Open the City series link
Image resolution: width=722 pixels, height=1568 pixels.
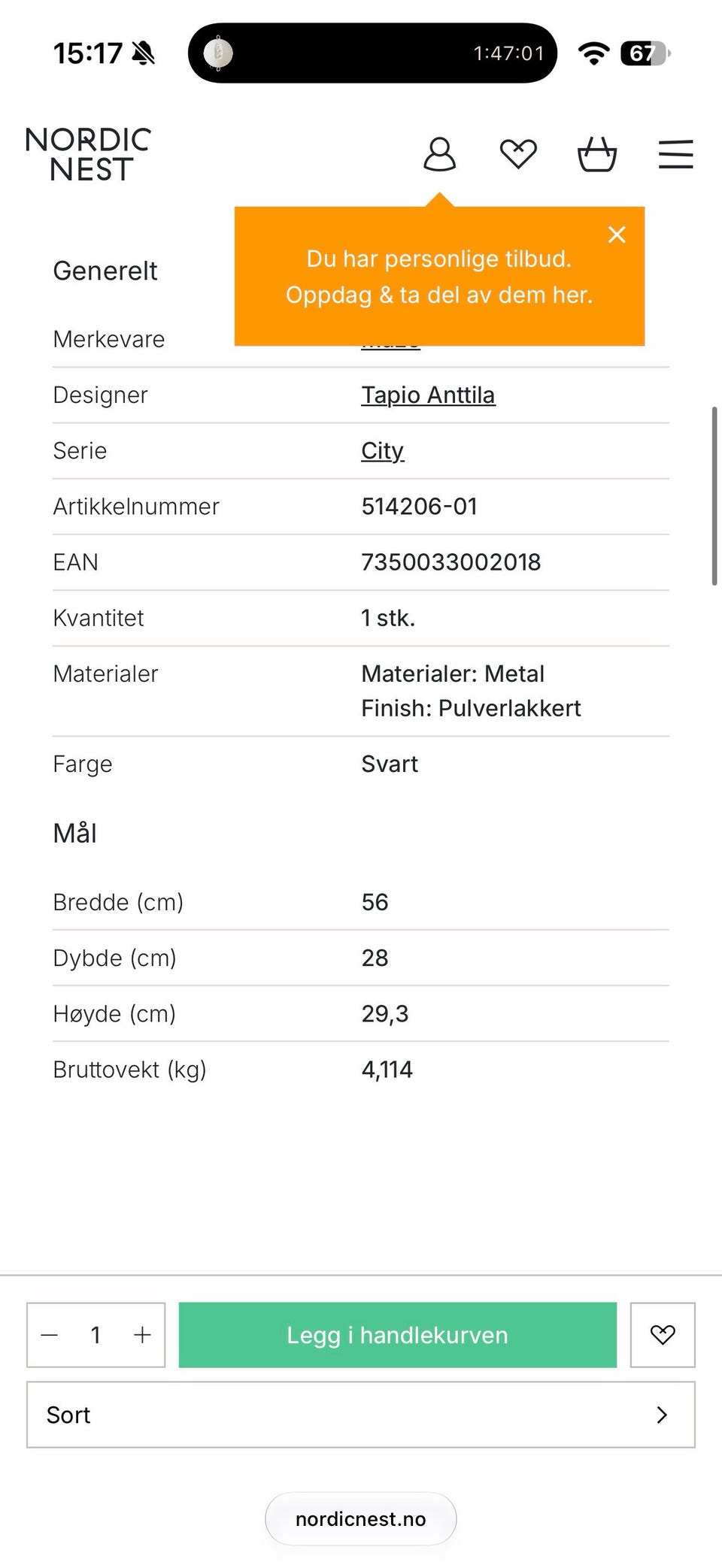pyautogui.click(x=382, y=450)
